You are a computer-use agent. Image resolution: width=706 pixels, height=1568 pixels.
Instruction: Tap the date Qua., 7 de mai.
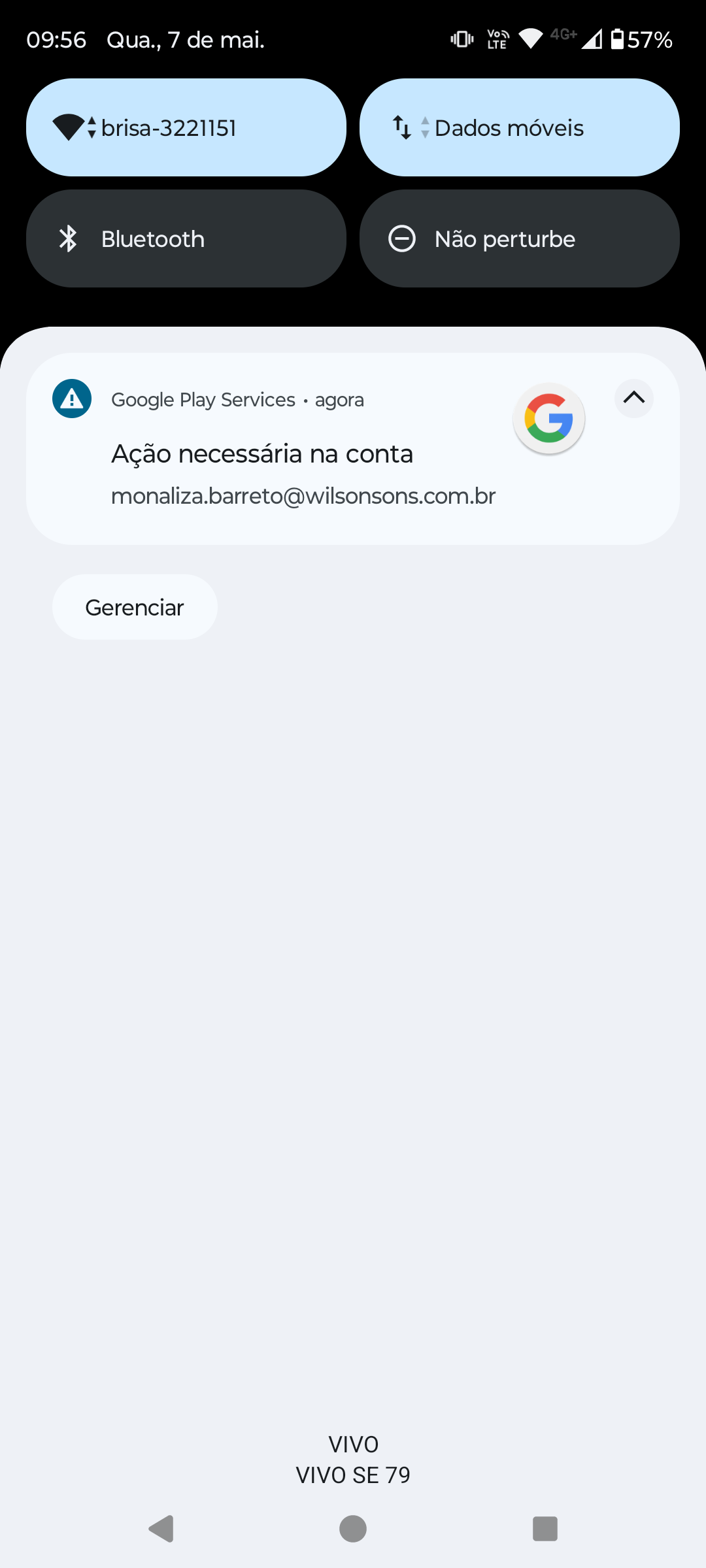click(186, 40)
